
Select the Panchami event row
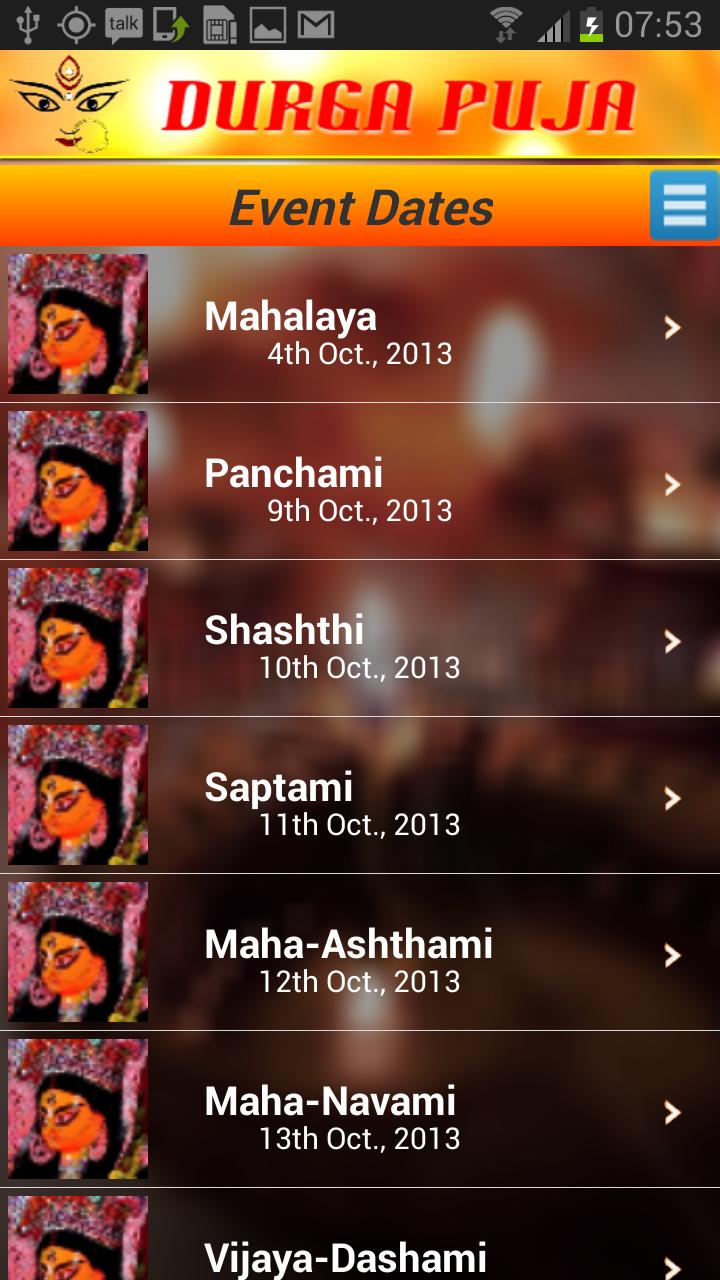click(360, 483)
